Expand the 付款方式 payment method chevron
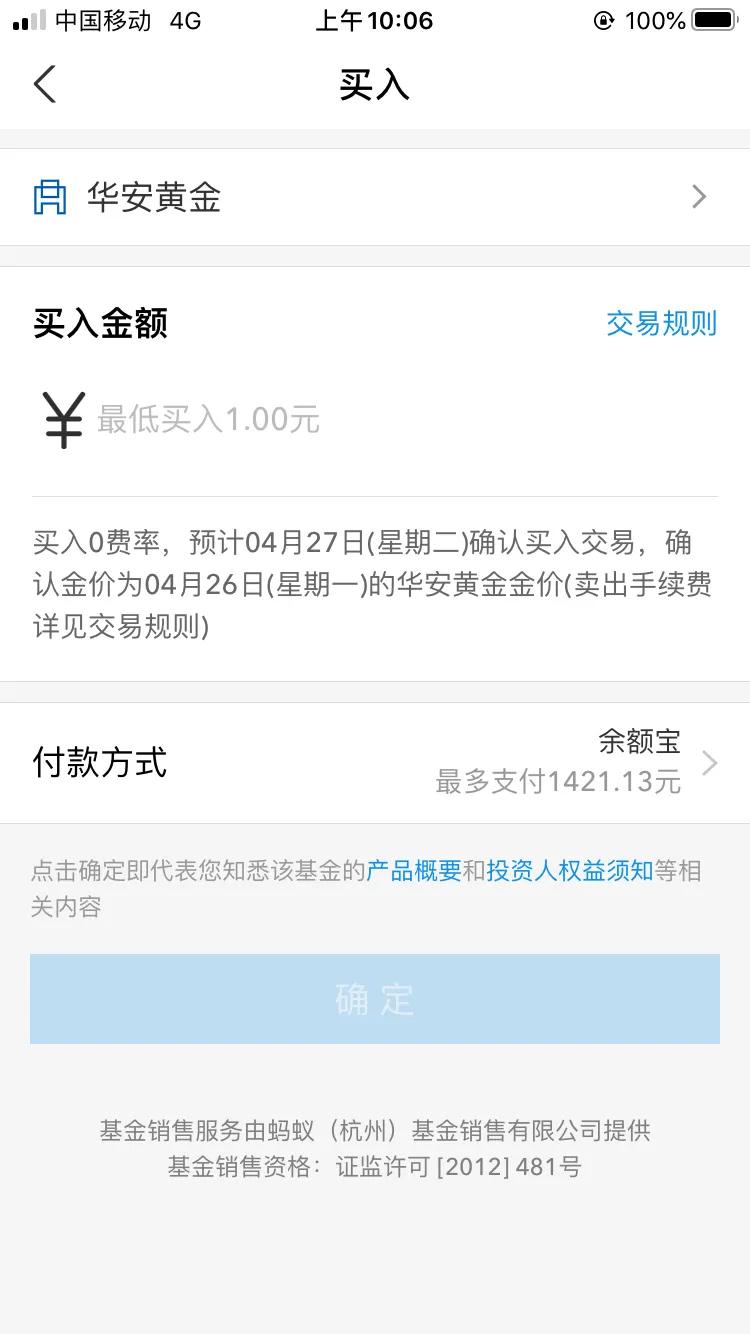This screenshot has height=1334, width=750. pos(710,762)
